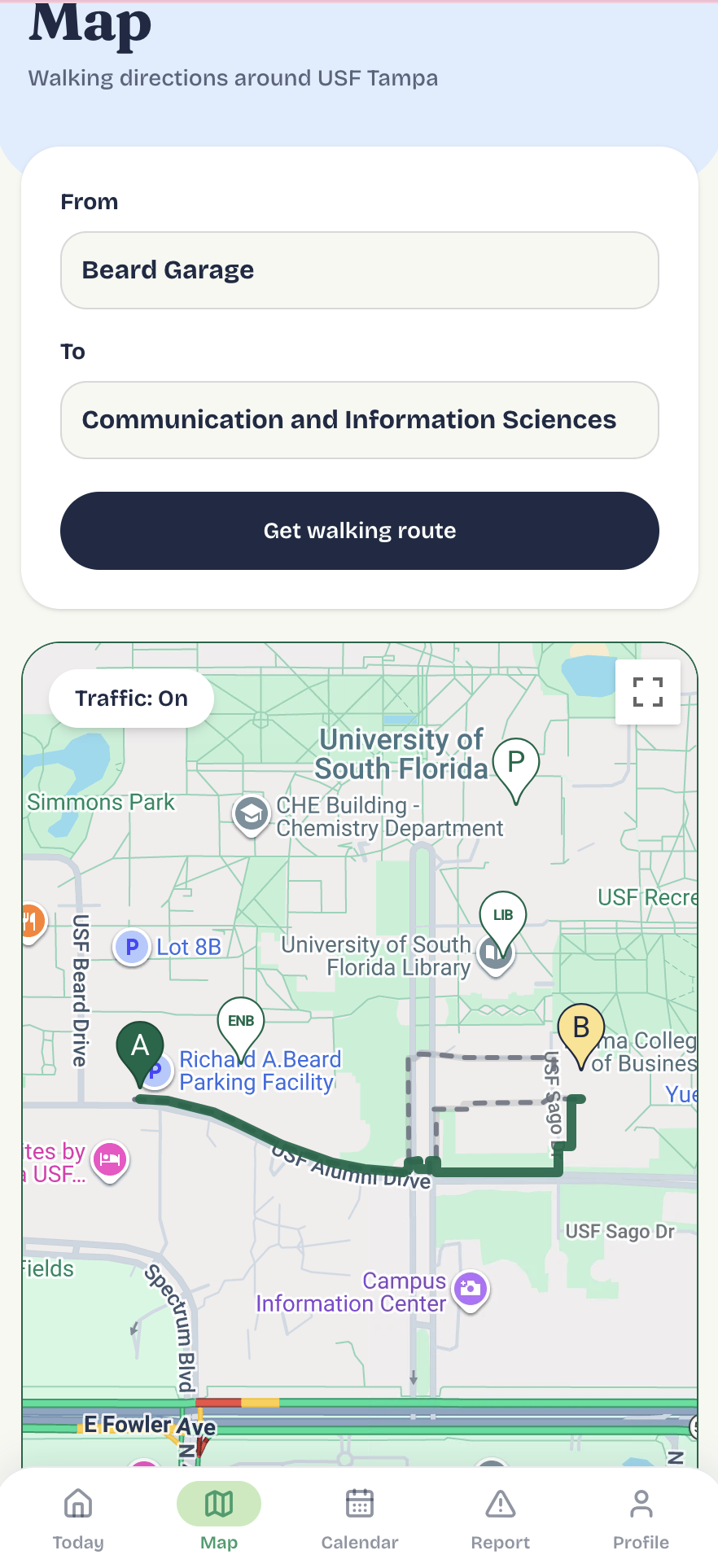Screen dimensions: 718x1568
Task: Select the Map tab
Action: (219, 1519)
